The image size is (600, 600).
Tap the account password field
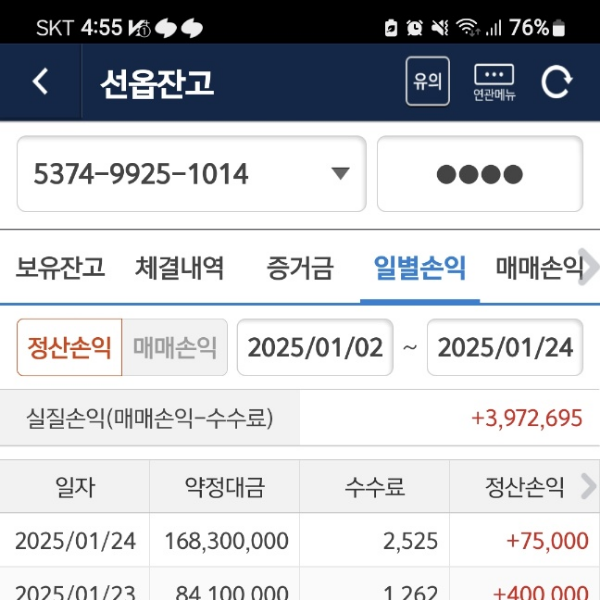(x=480, y=174)
